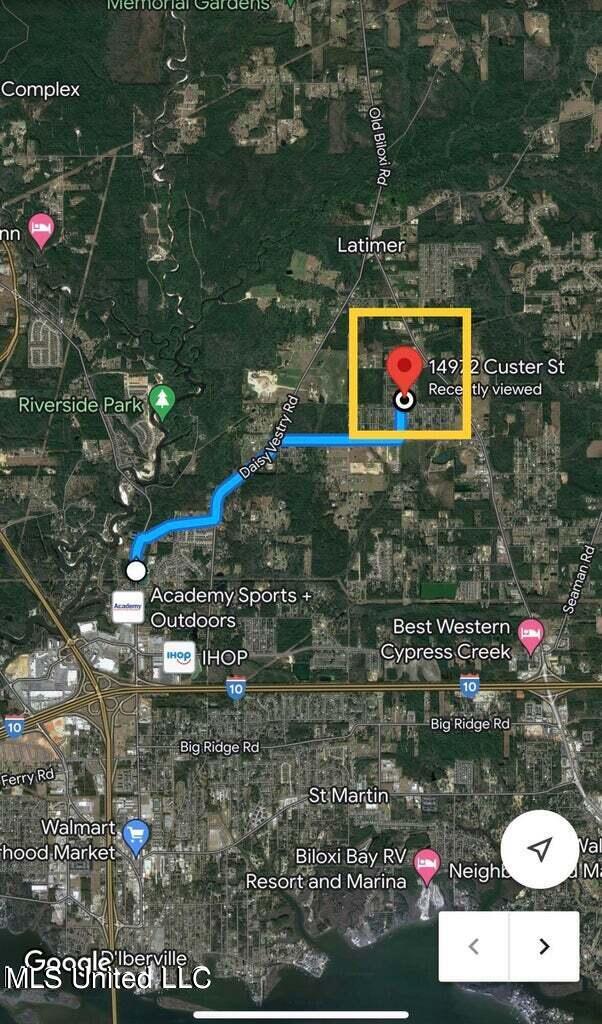Select the red pin at Custer St
The image size is (602, 1024).
(x=405, y=370)
